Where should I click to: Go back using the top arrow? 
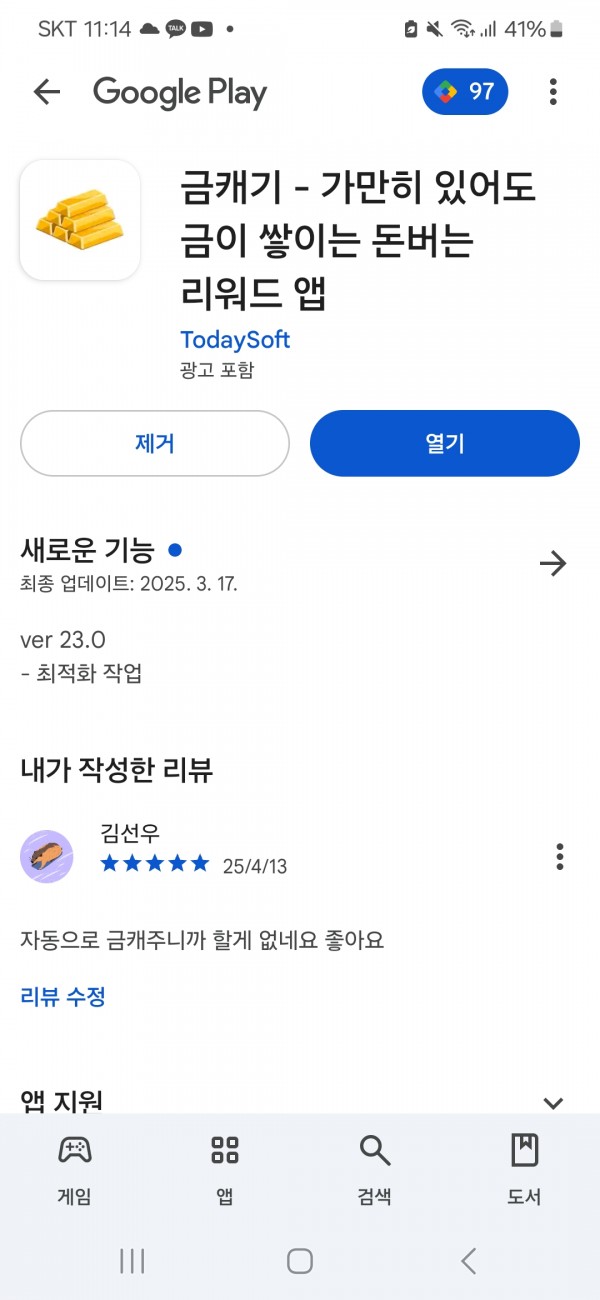click(47, 93)
